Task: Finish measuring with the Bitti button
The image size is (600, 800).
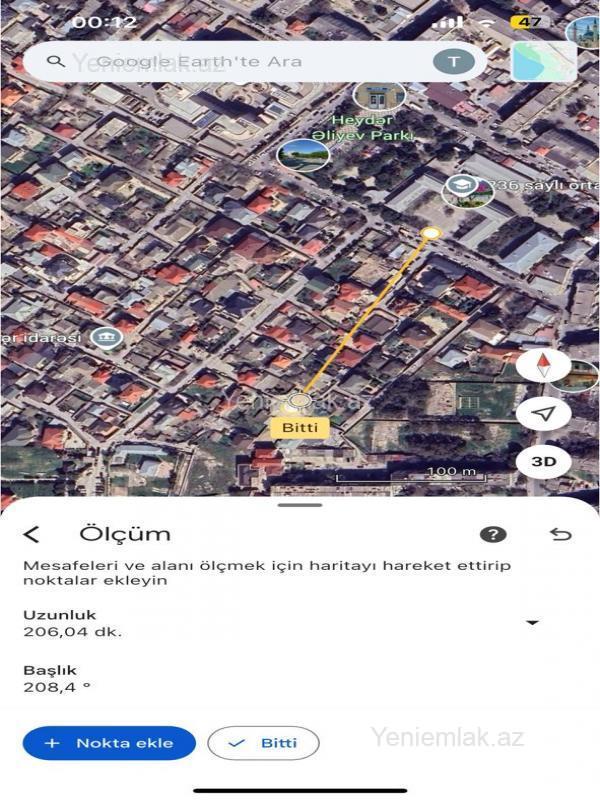Action: pyautogui.click(x=263, y=743)
